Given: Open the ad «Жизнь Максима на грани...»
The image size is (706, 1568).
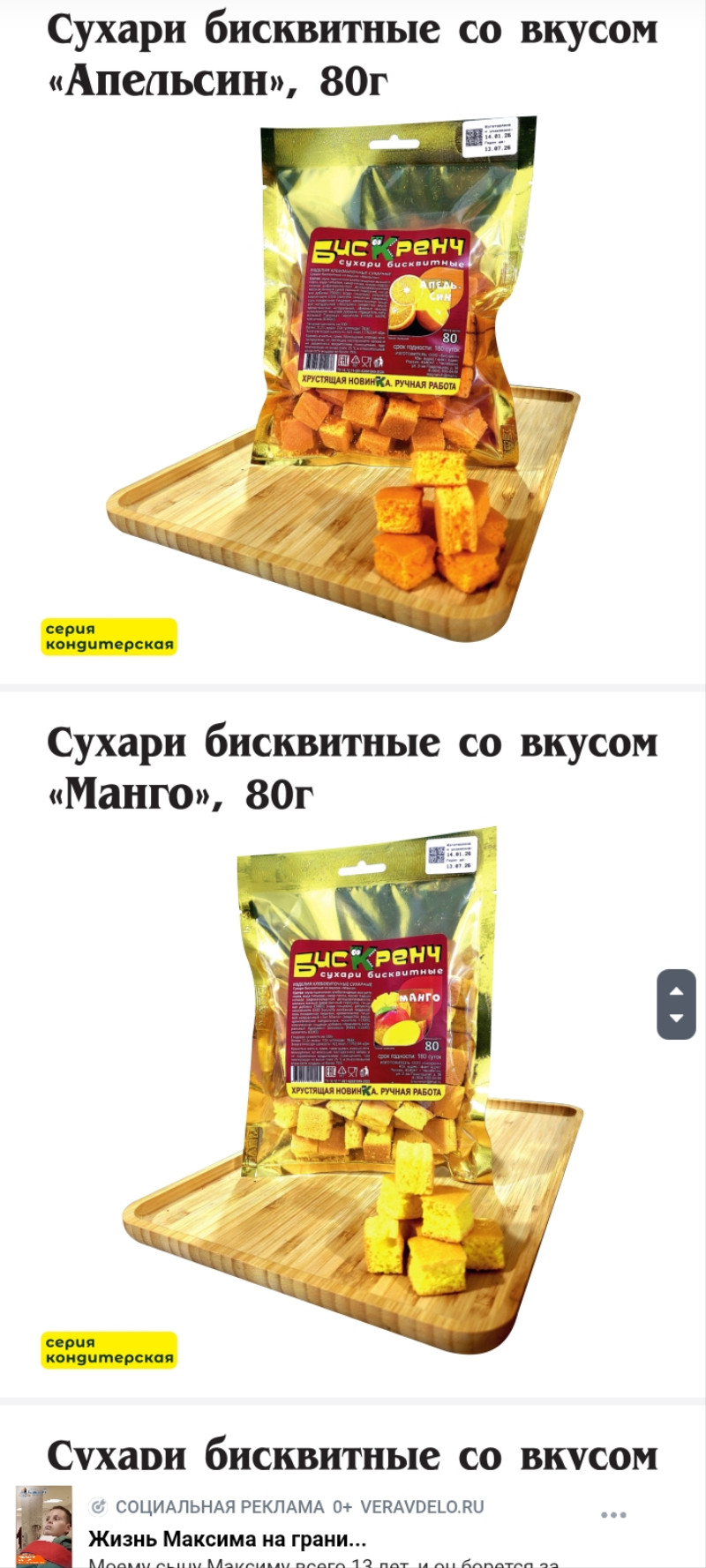Looking at the screenshot, I should coord(228,1539).
